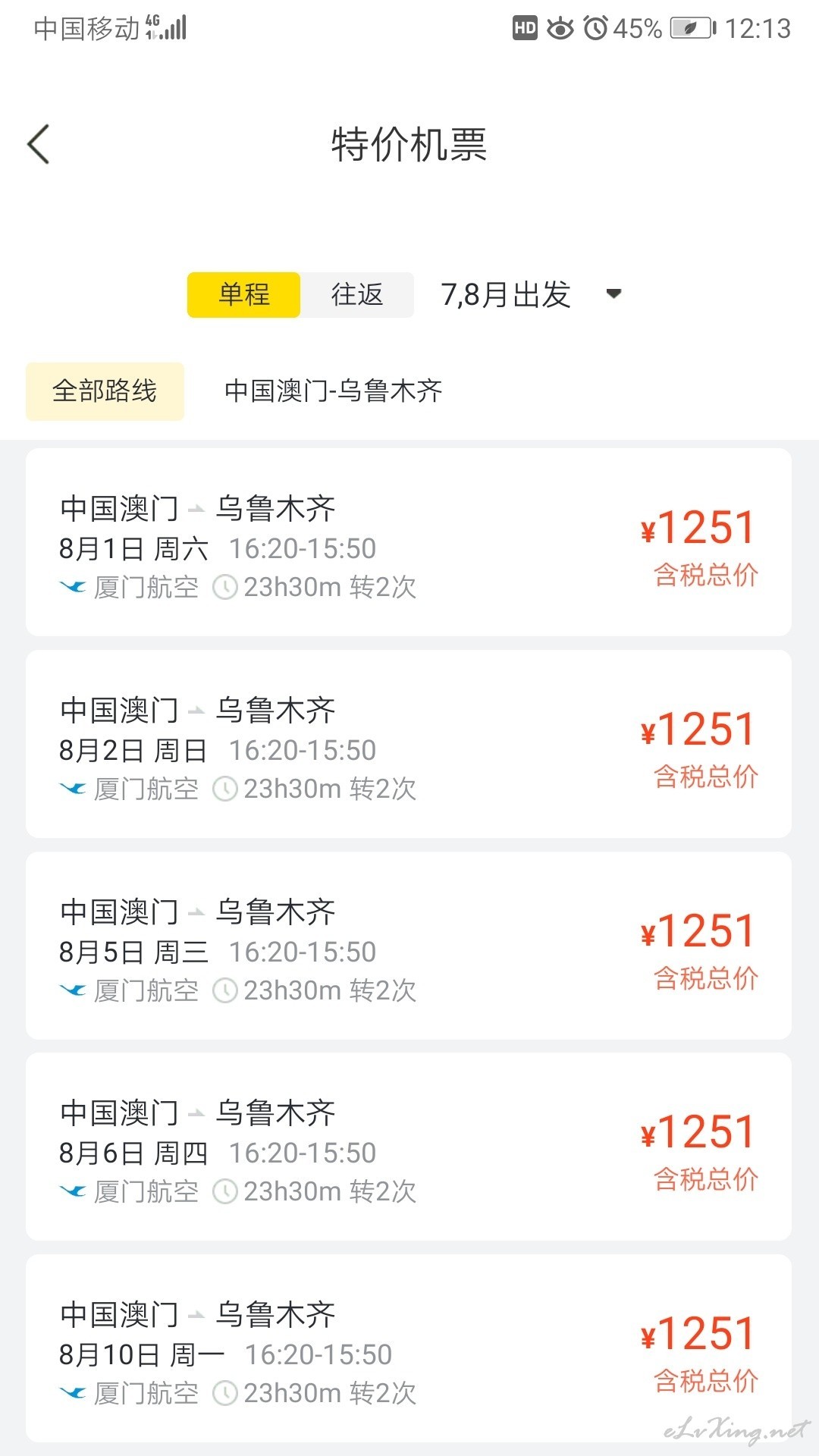
Task: Open the 8月2日 周日 flight card
Action: (x=409, y=744)
